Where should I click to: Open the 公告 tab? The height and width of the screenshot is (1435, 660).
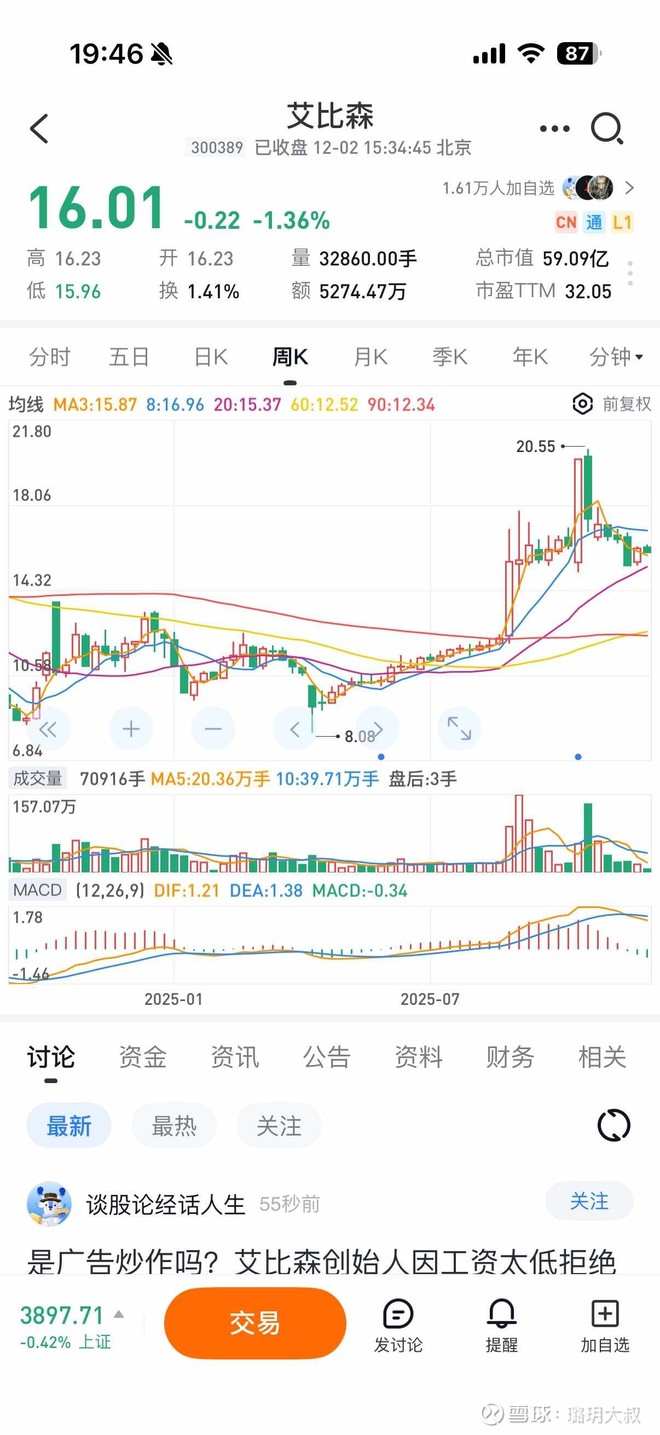326,1057
